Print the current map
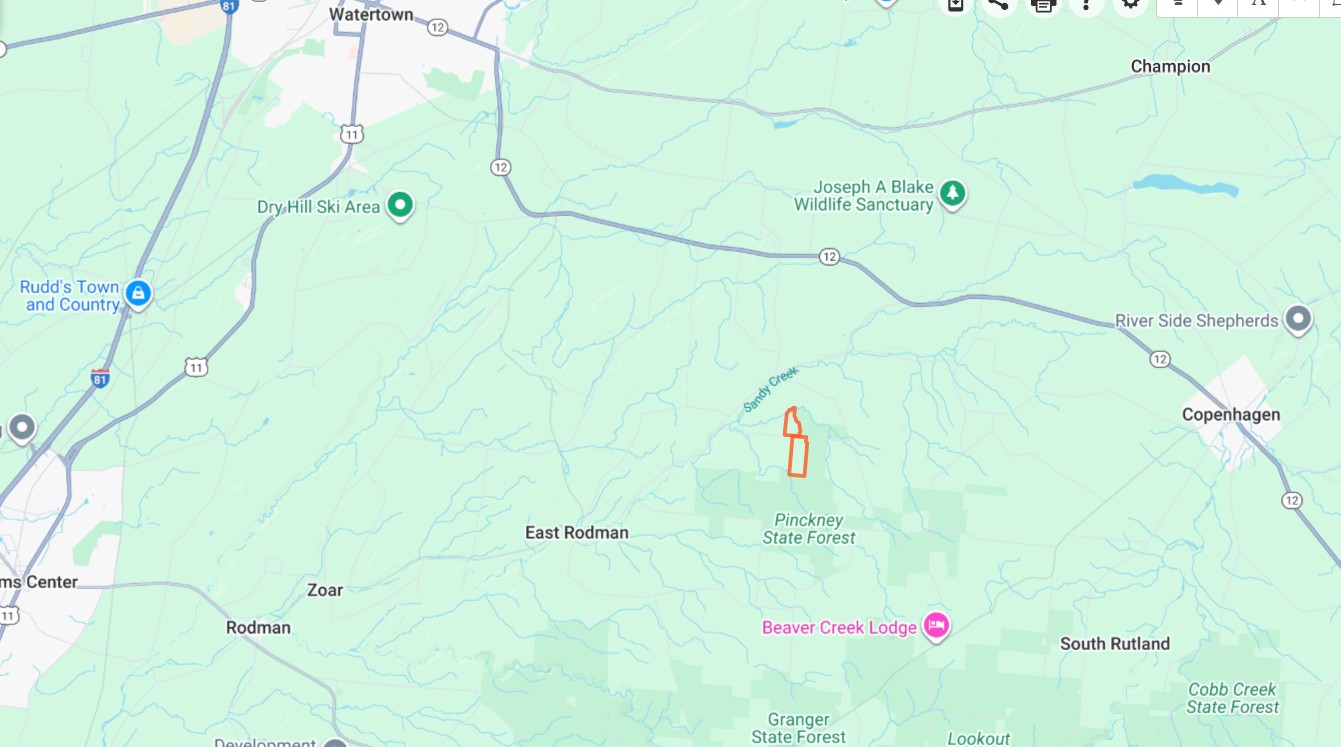The width and height of the screenshot is (1341, 747). (x=1043, y=3)
